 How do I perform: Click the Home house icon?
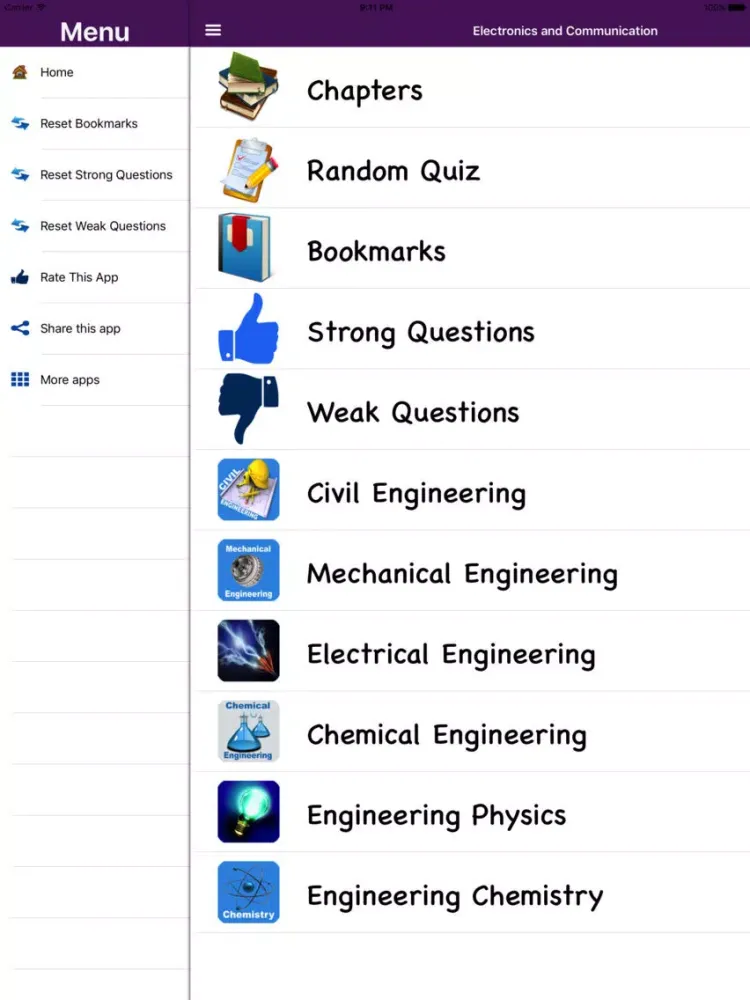(18, 72)
